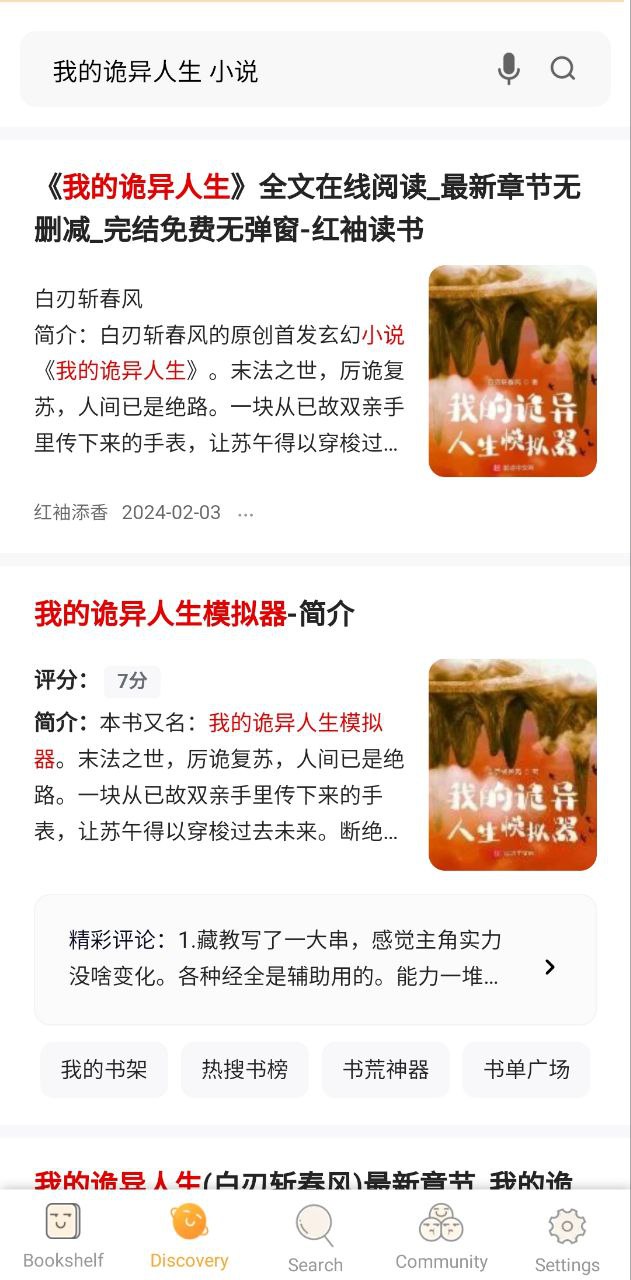Tap the book cover in the 简介 result
The width and height of the screenshot is (631, 1280).
point(513,765)
